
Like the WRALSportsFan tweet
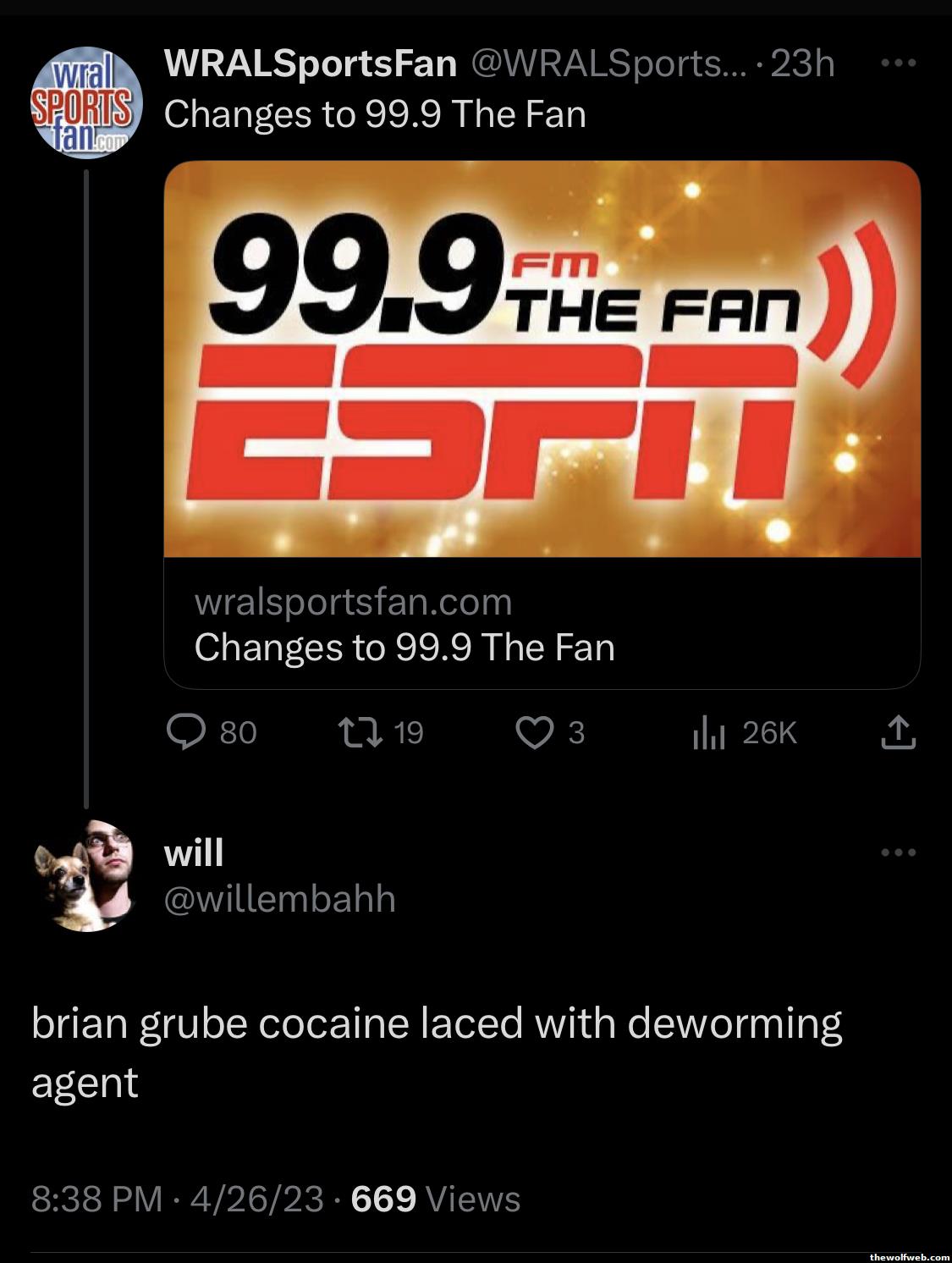(x=535, y=732)
